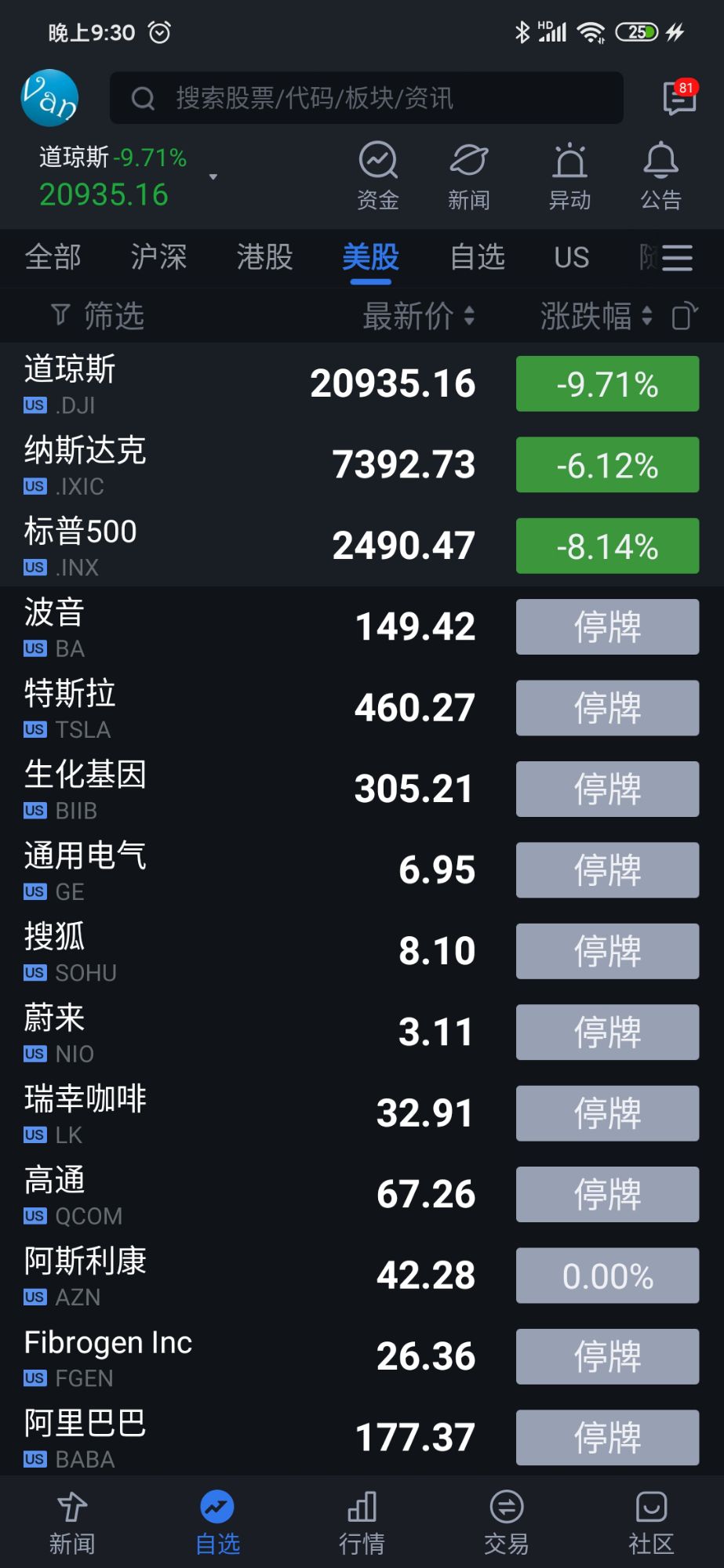Open the Van profile avatar
This screenshot has height=1568, width=724.
49,98
